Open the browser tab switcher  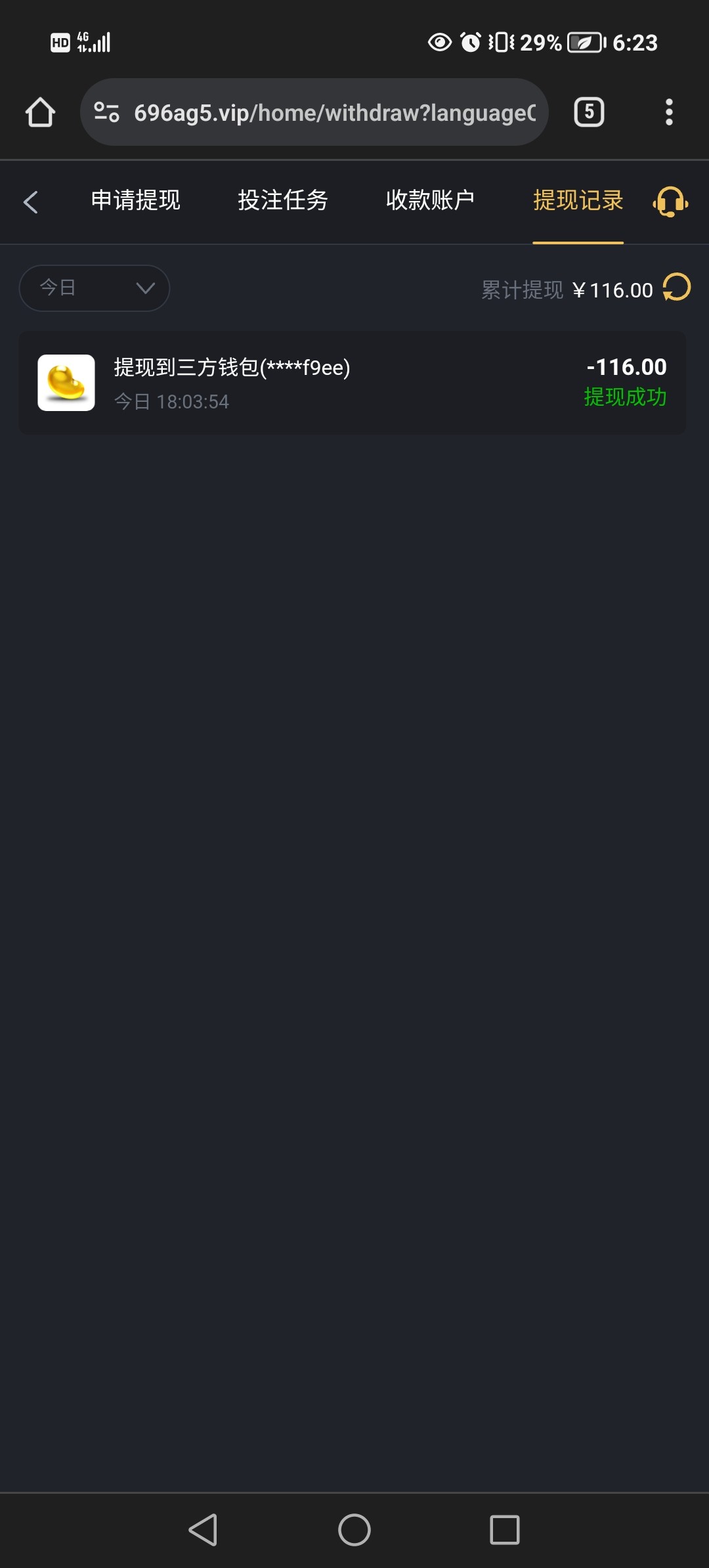(589, 112)
